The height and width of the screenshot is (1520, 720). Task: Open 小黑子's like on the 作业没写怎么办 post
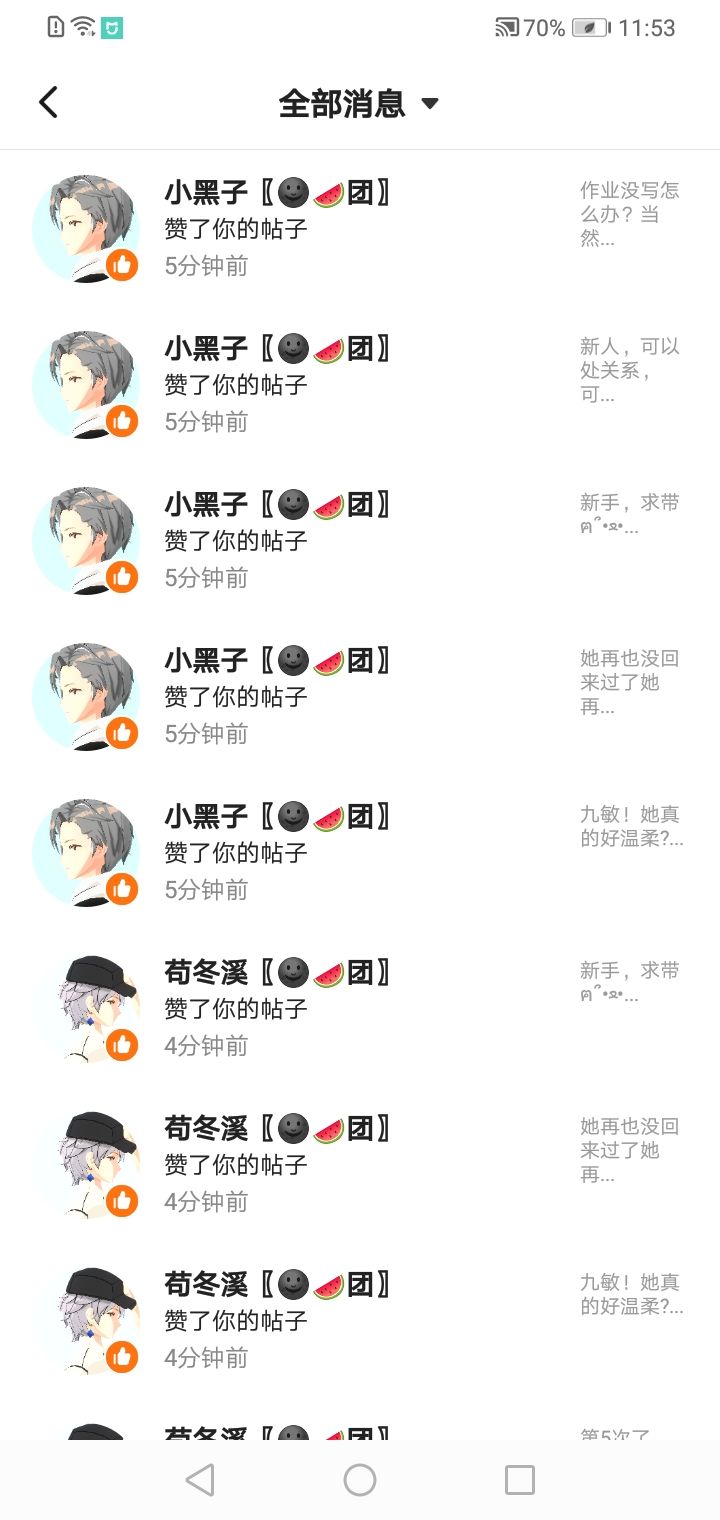[360, 228]
